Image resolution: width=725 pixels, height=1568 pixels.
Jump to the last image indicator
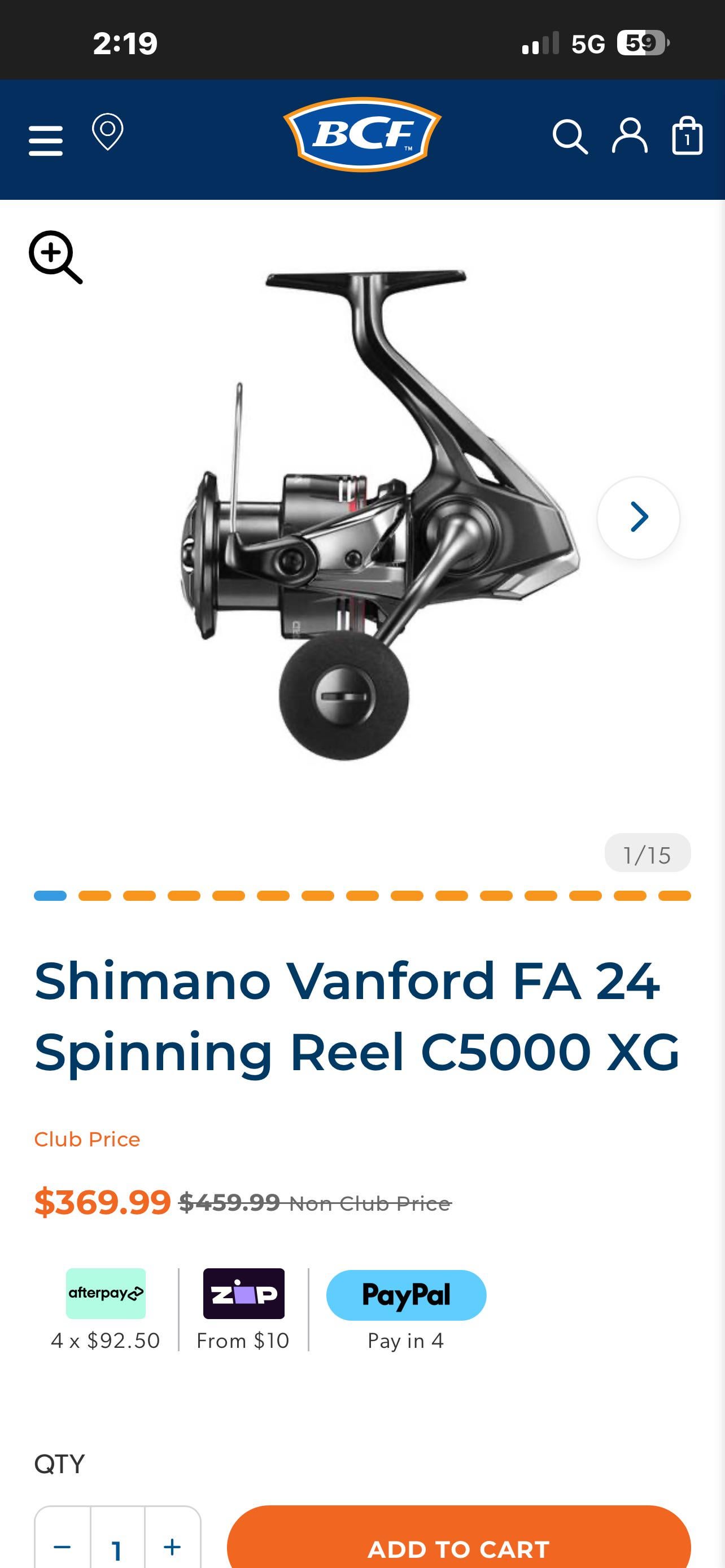click(x=675, y=895)
